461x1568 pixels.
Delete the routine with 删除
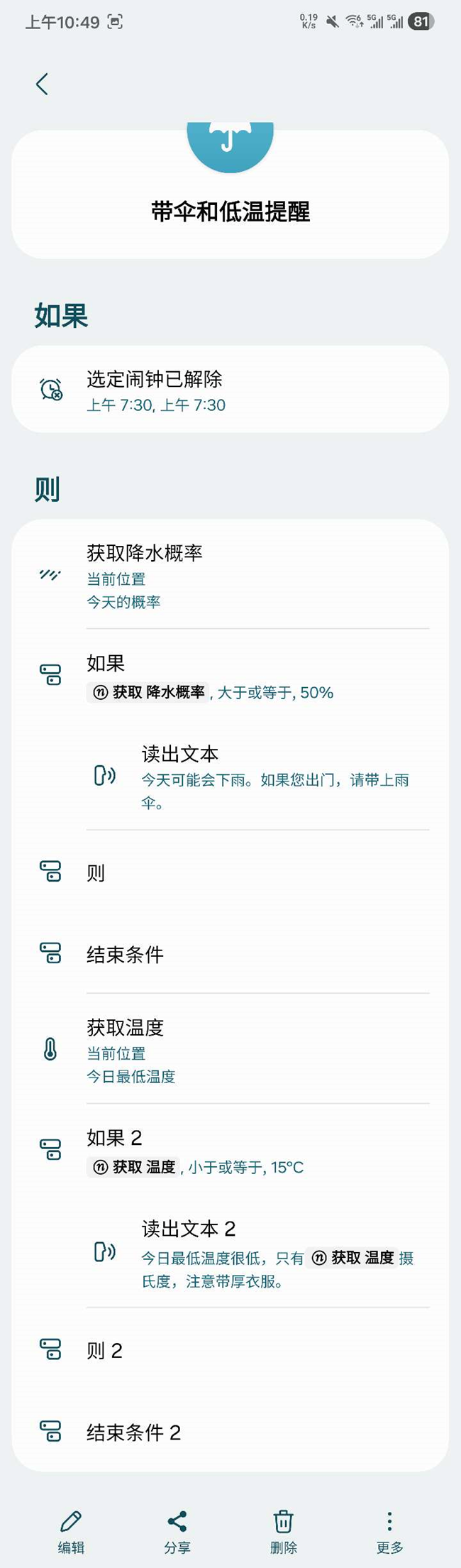tap(283, 1533)
